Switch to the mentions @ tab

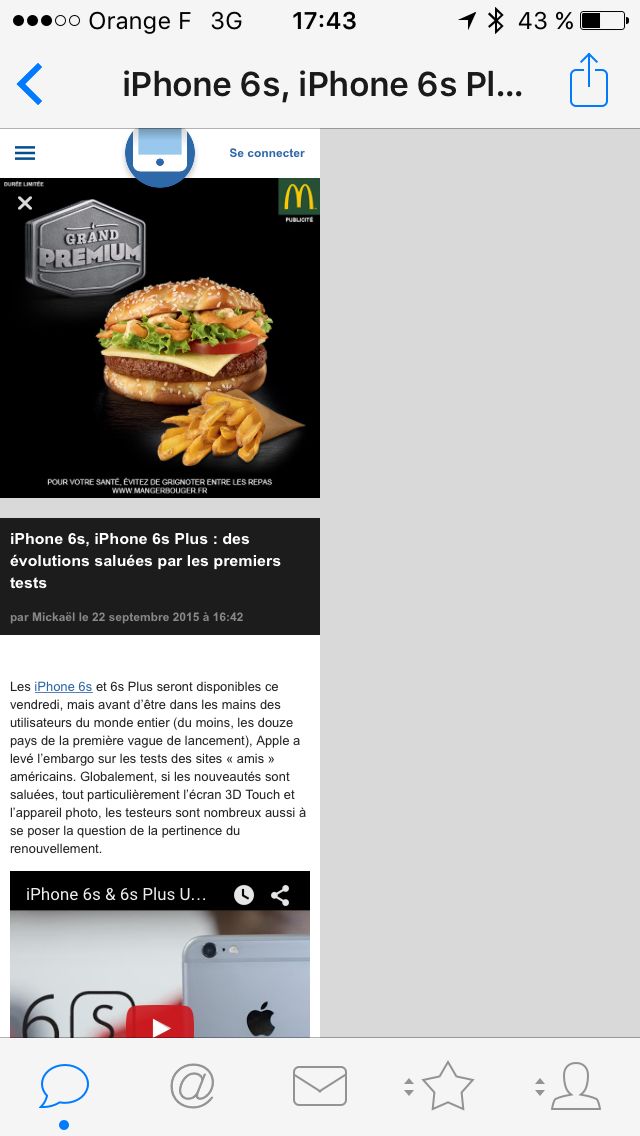(192, 1086)
